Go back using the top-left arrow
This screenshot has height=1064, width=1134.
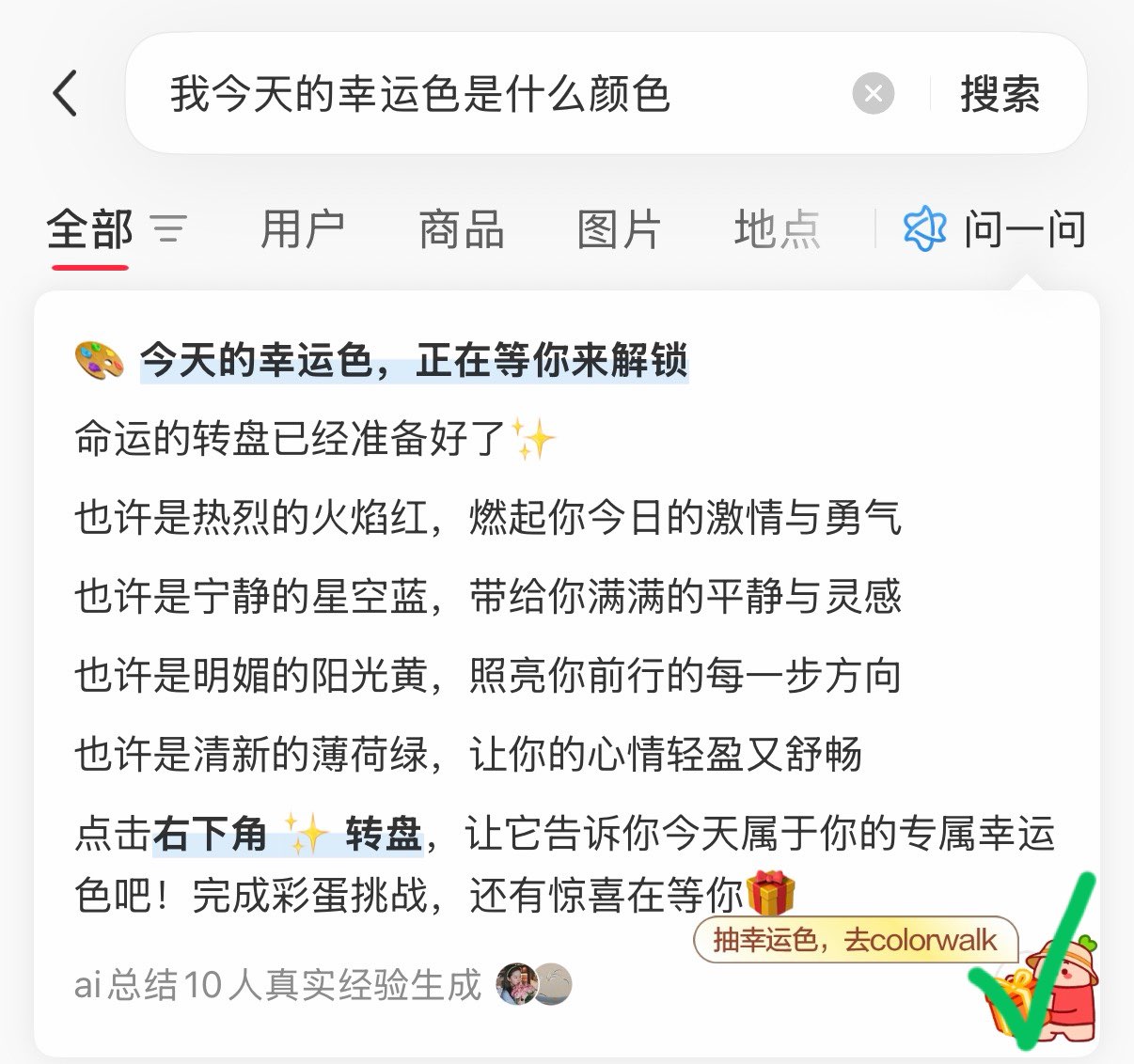click(66, 94)
